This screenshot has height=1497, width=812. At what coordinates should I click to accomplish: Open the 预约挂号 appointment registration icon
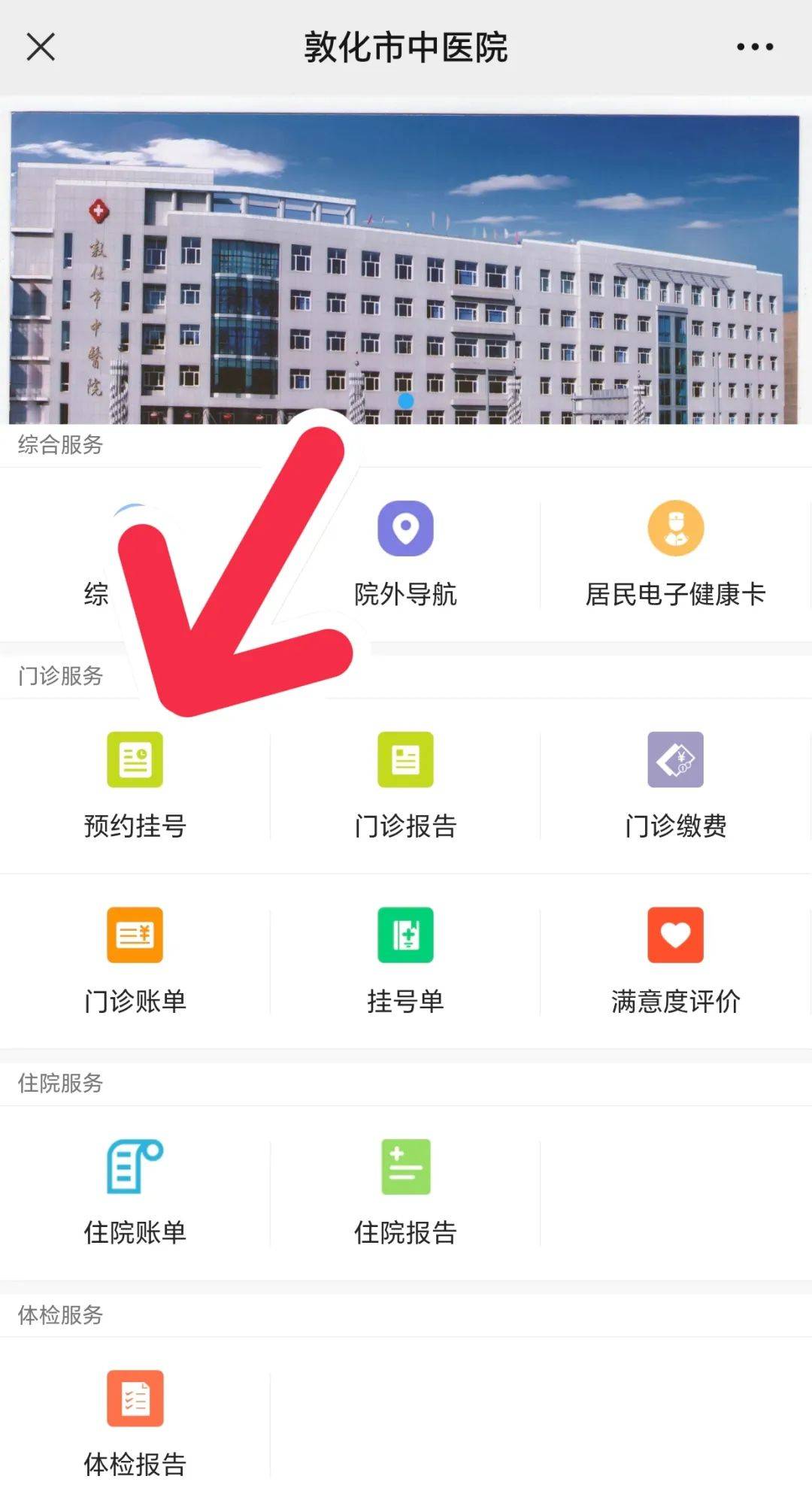135,759
